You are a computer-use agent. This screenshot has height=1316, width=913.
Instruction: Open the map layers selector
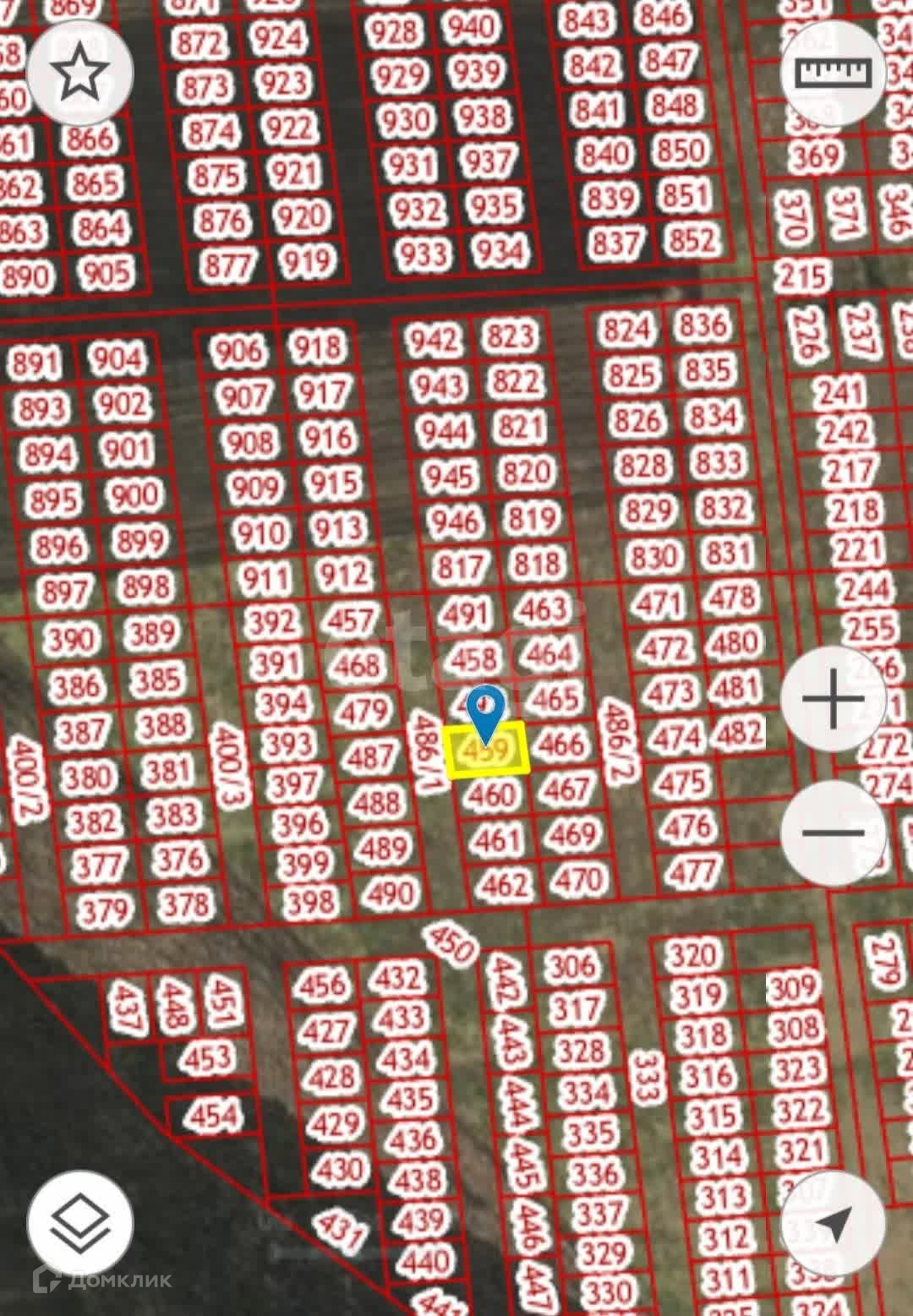pyautogui.click(x=80, y=1223)
